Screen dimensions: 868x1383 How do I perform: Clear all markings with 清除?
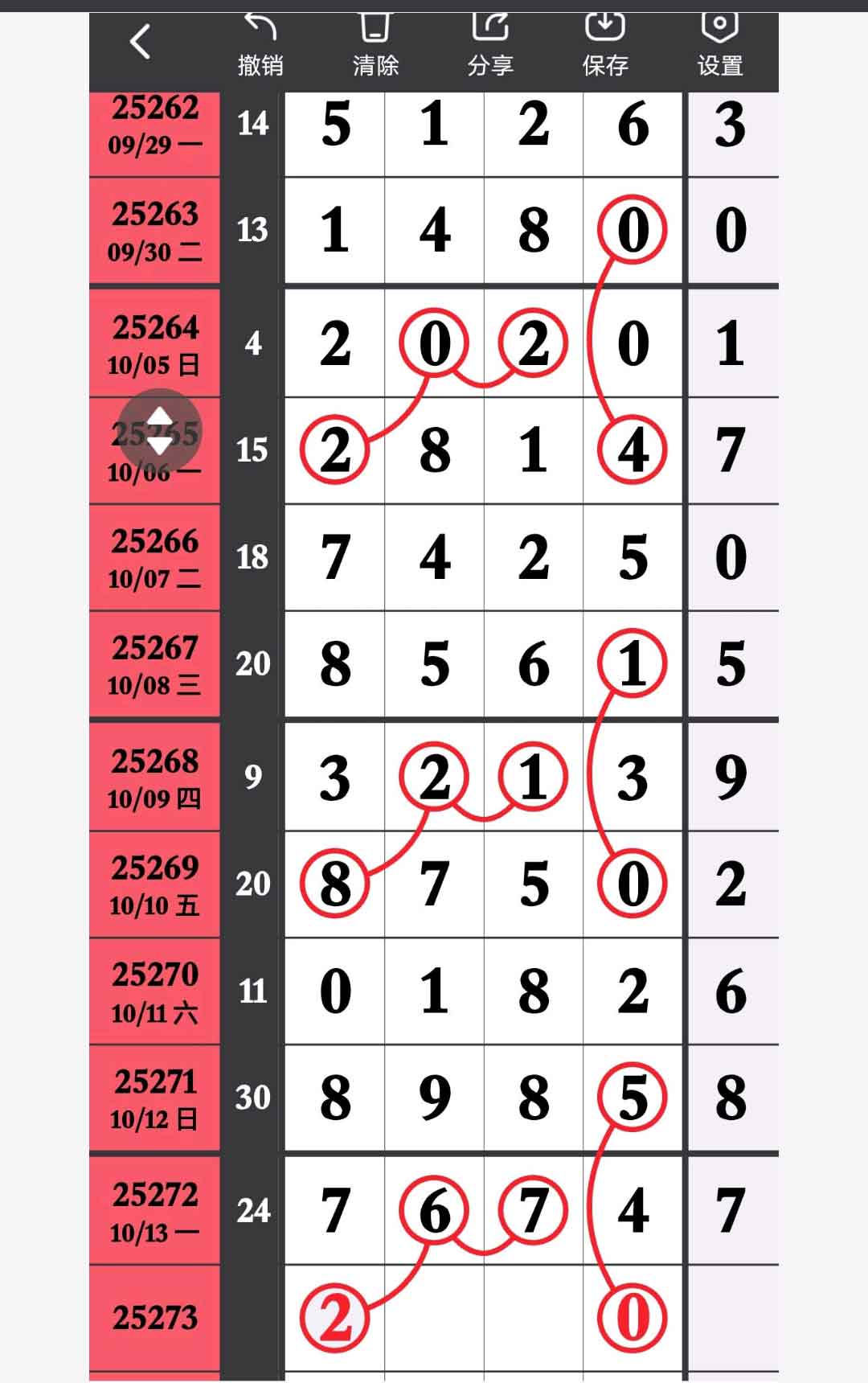point(375,47)
